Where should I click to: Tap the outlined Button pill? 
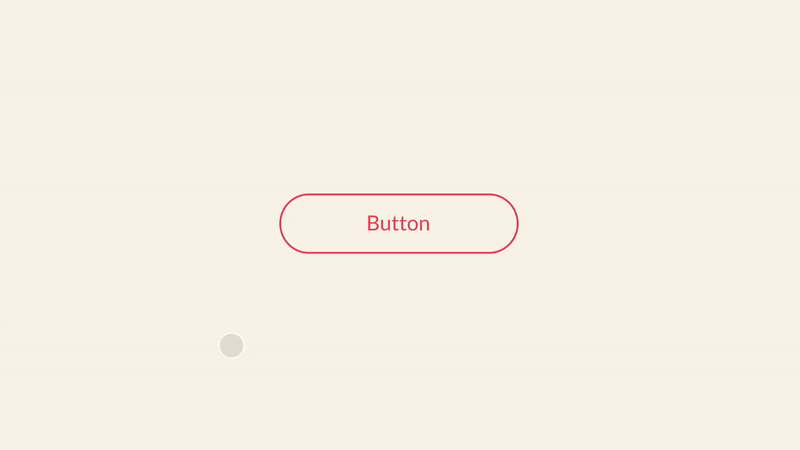tap(398, 223)
